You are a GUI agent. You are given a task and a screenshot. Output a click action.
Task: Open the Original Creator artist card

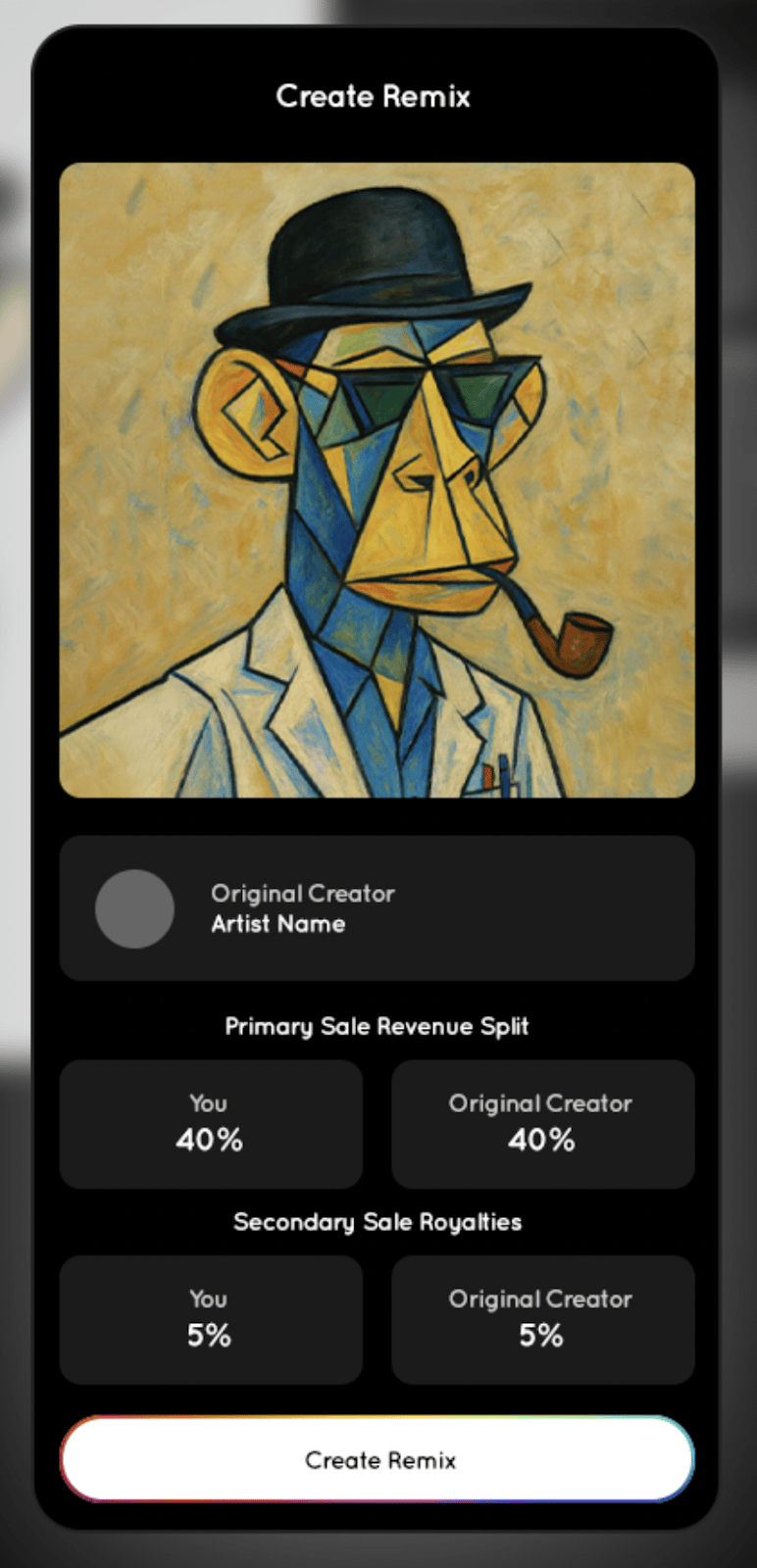(x=378, y=908)
